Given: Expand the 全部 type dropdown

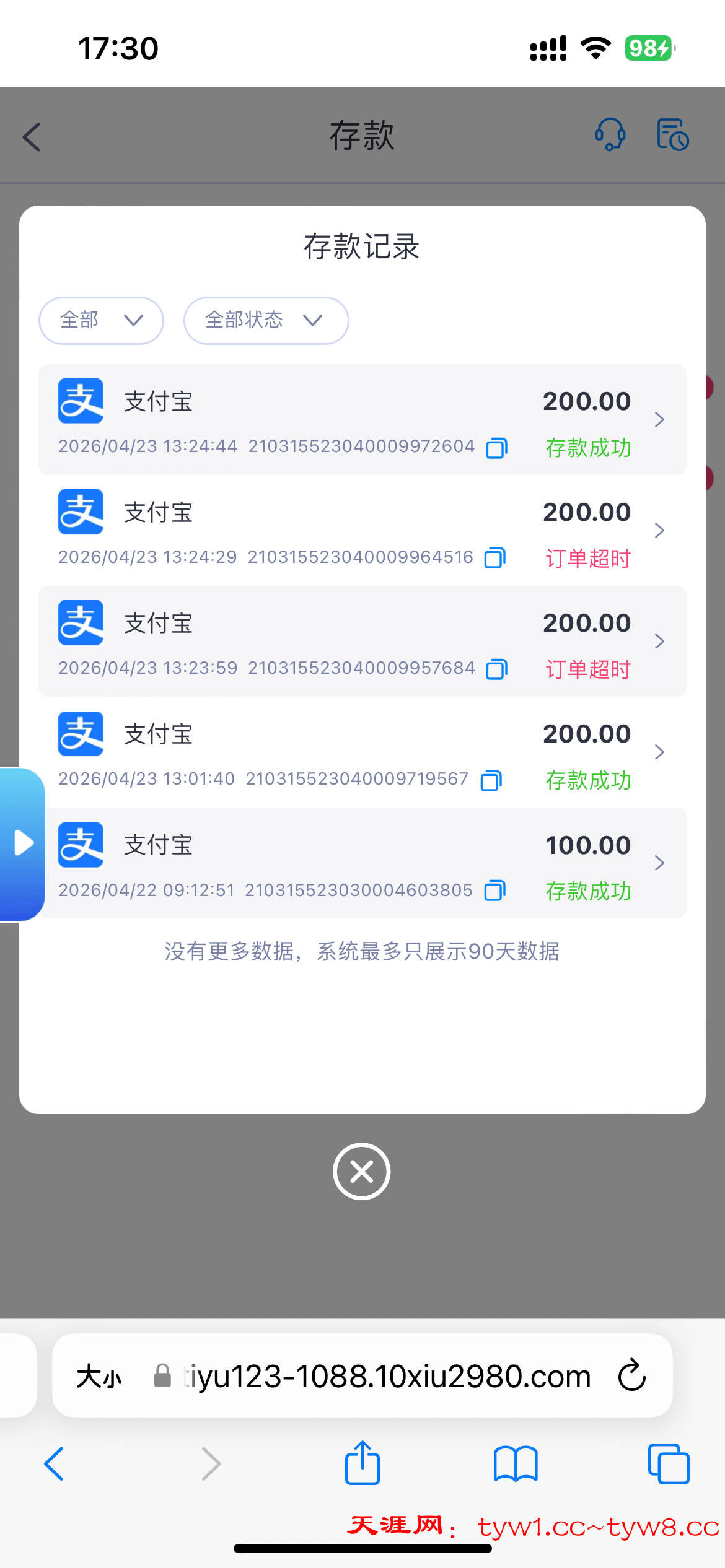Looking at the screenshot, I should (101, 320).
